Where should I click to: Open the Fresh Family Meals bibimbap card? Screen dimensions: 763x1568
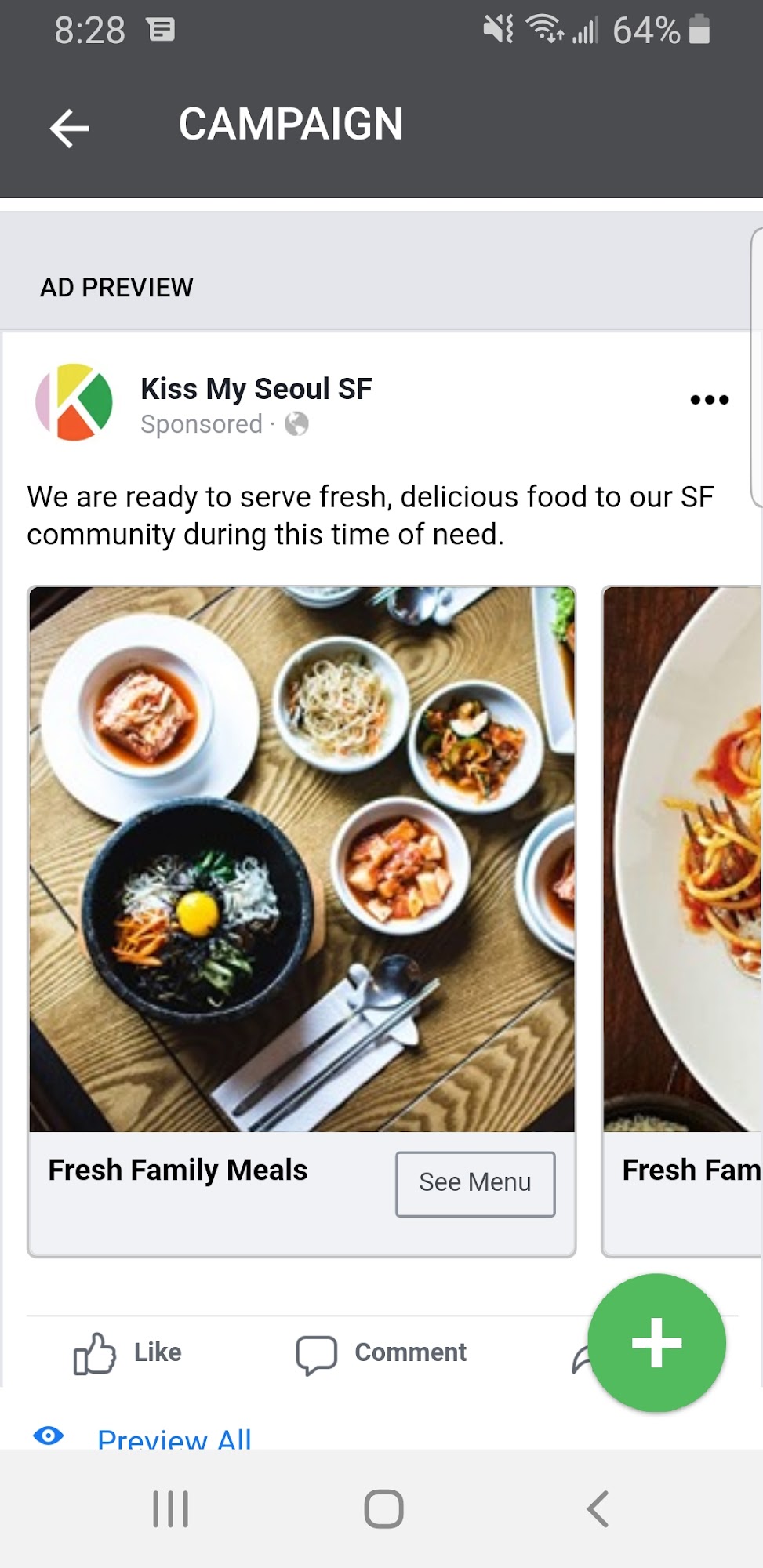coord(302,858)
